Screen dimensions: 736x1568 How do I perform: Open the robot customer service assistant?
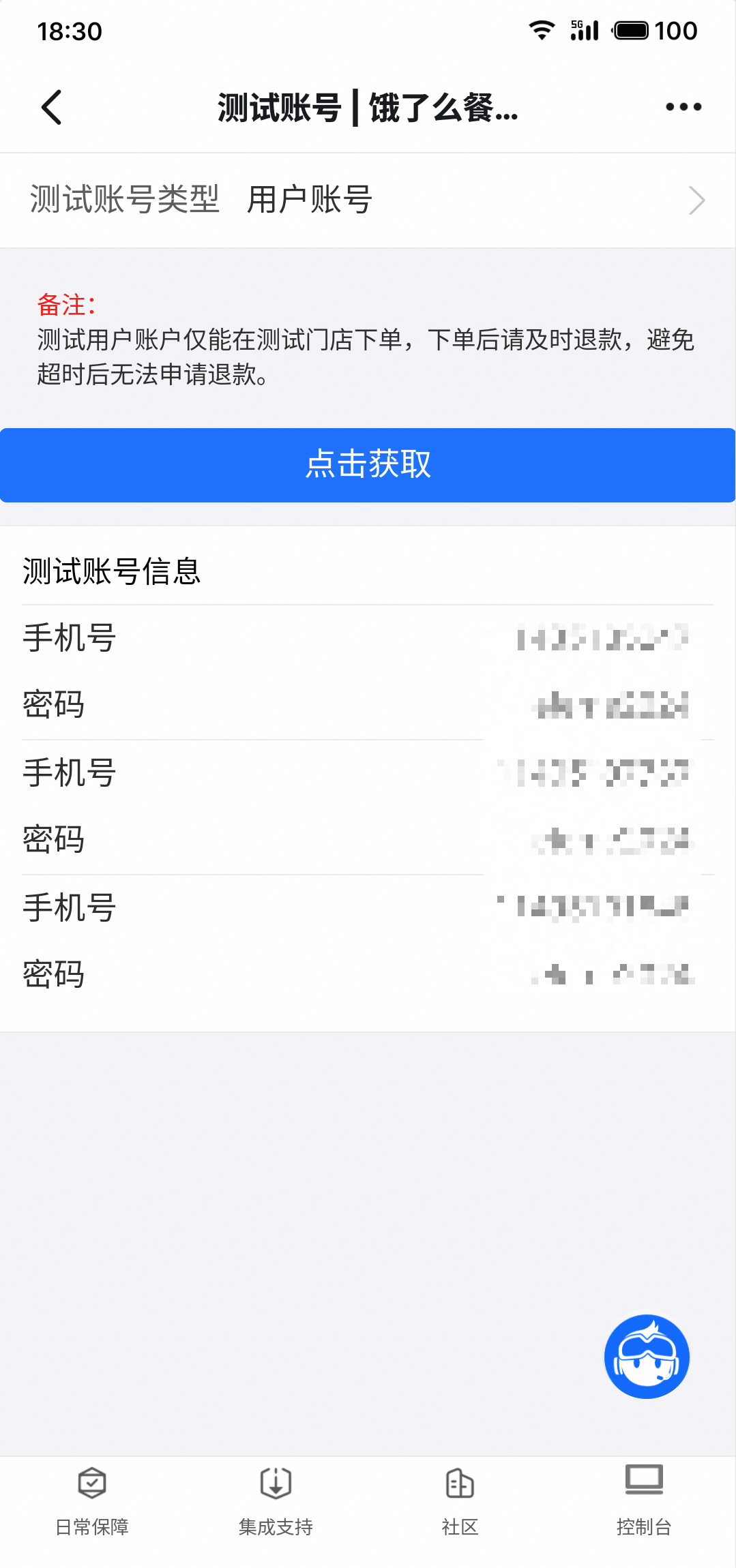tap(647, 1356)
